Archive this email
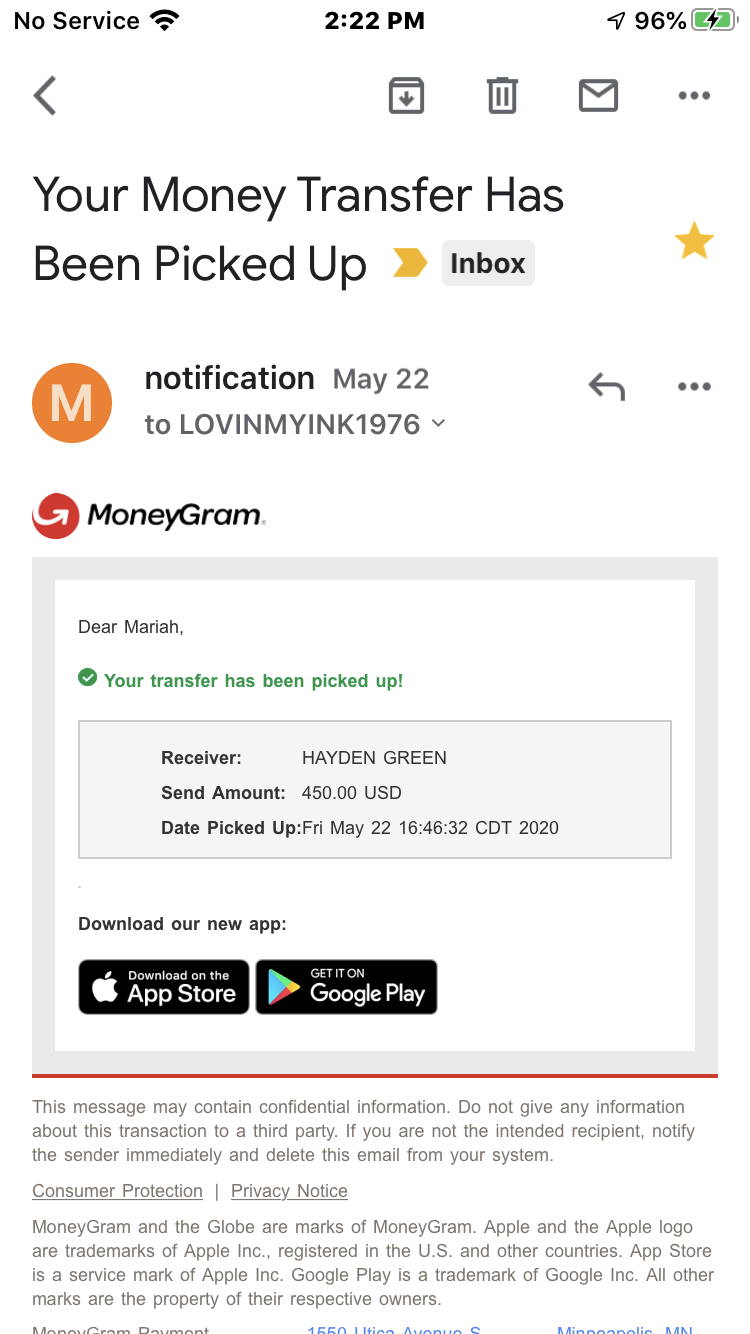 coord(406,96)
